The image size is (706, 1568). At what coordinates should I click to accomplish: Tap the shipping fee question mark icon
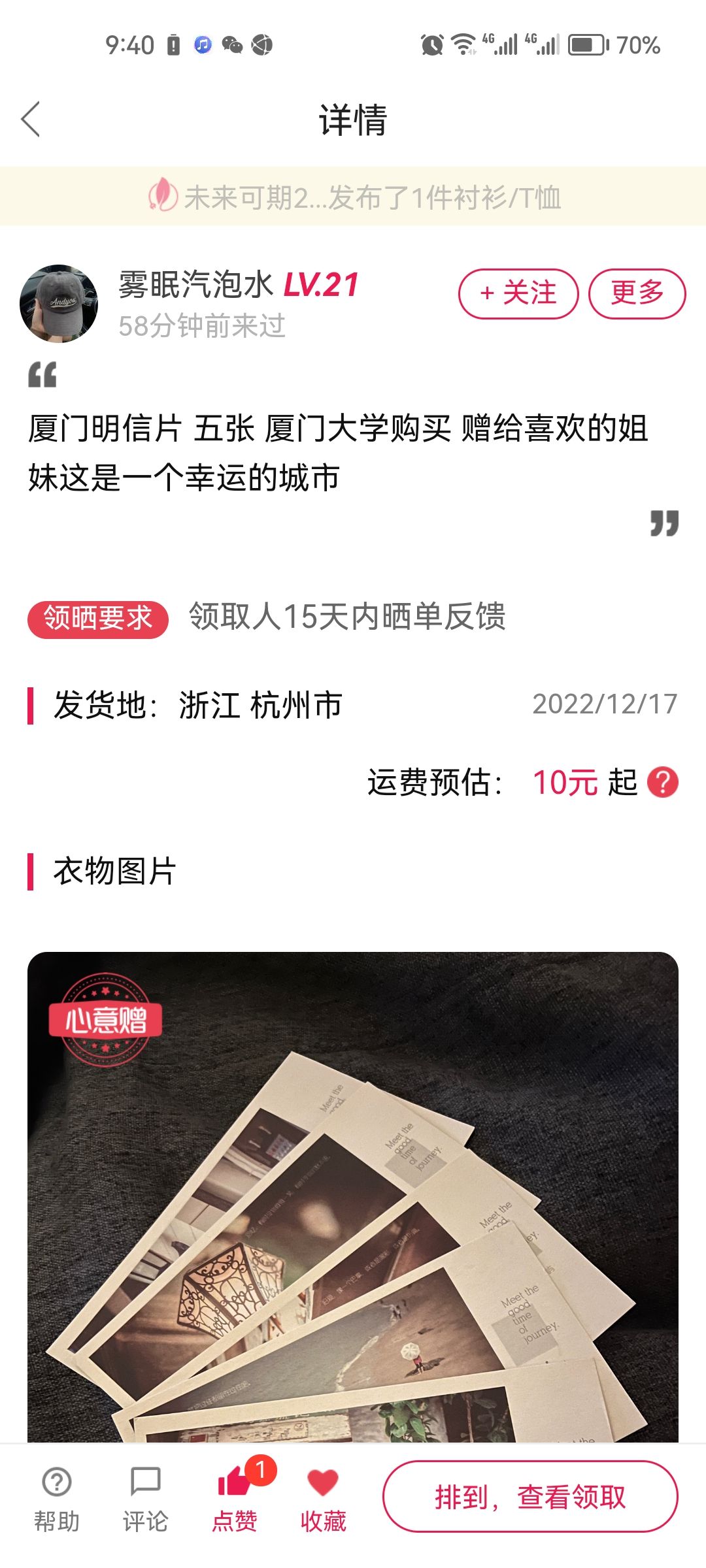(663, 782)
